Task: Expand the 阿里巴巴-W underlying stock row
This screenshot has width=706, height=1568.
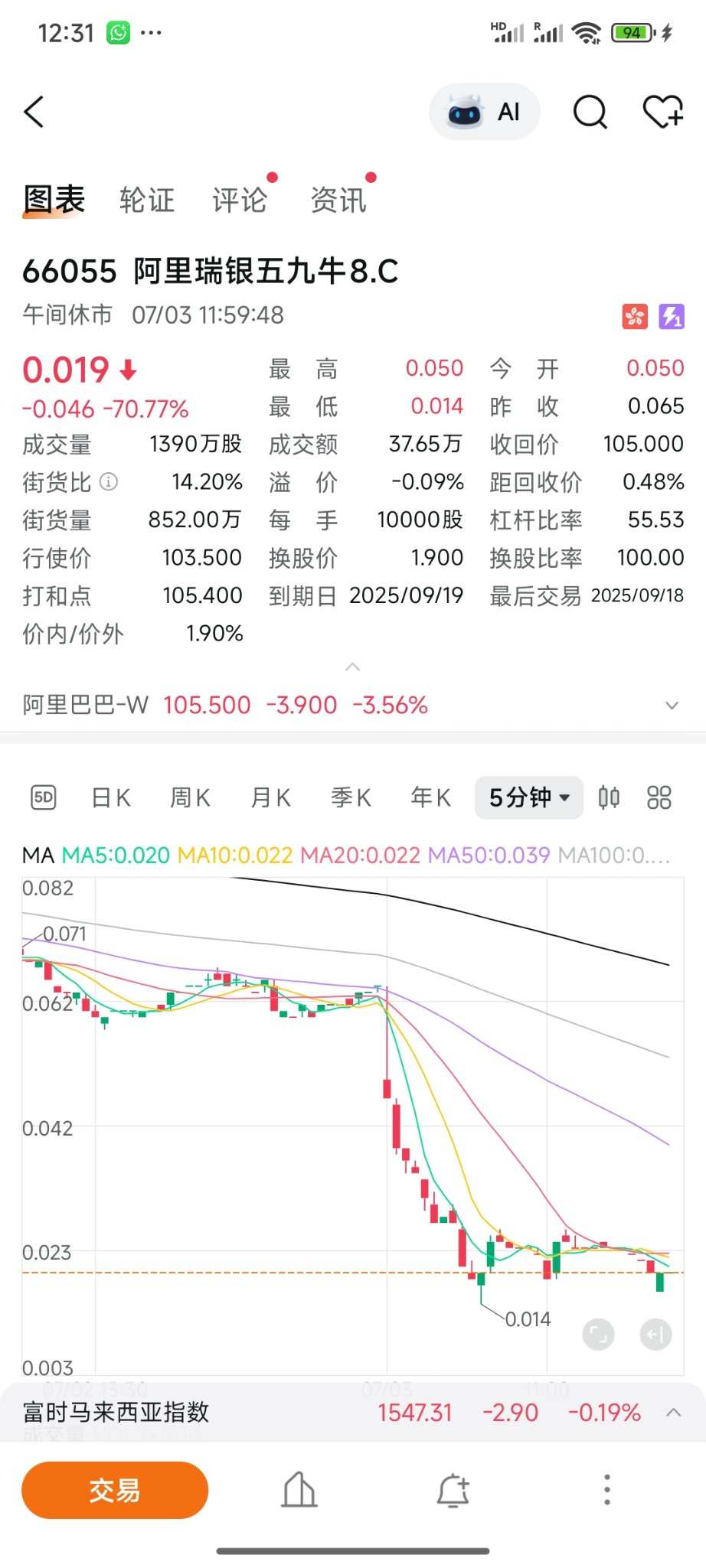Action: click(x=353, y=705)
